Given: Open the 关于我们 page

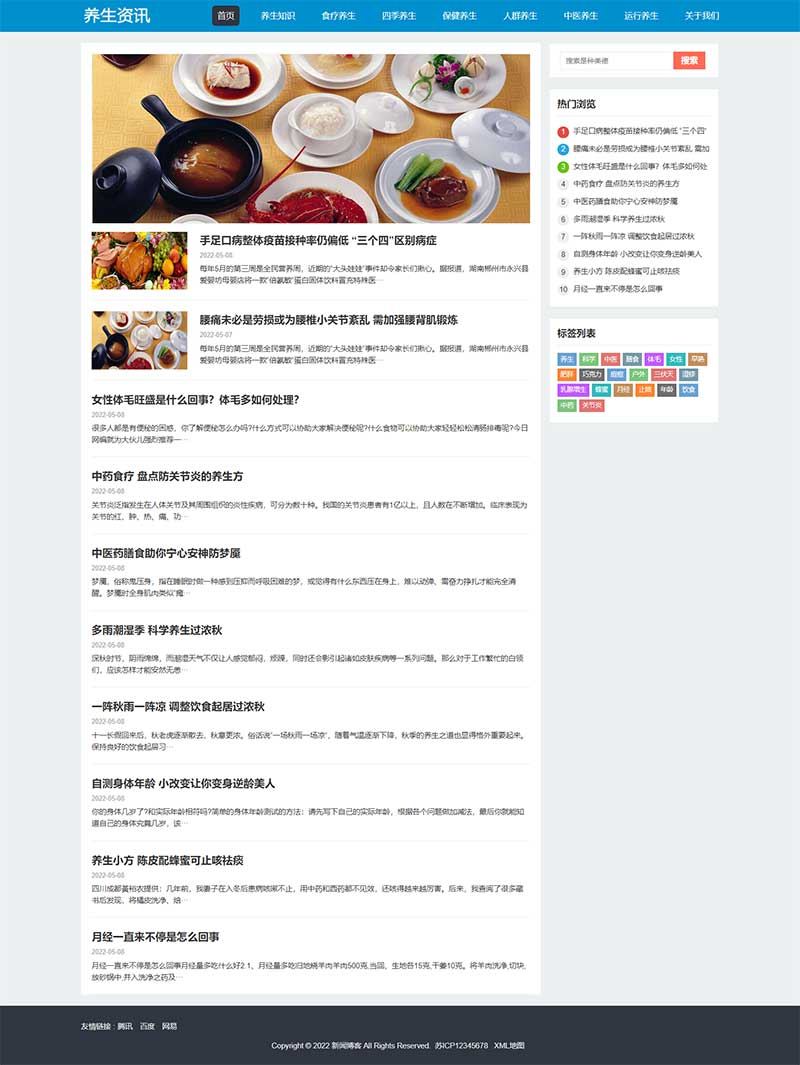Looking at the screenshot, I should [x=701, y=16].
